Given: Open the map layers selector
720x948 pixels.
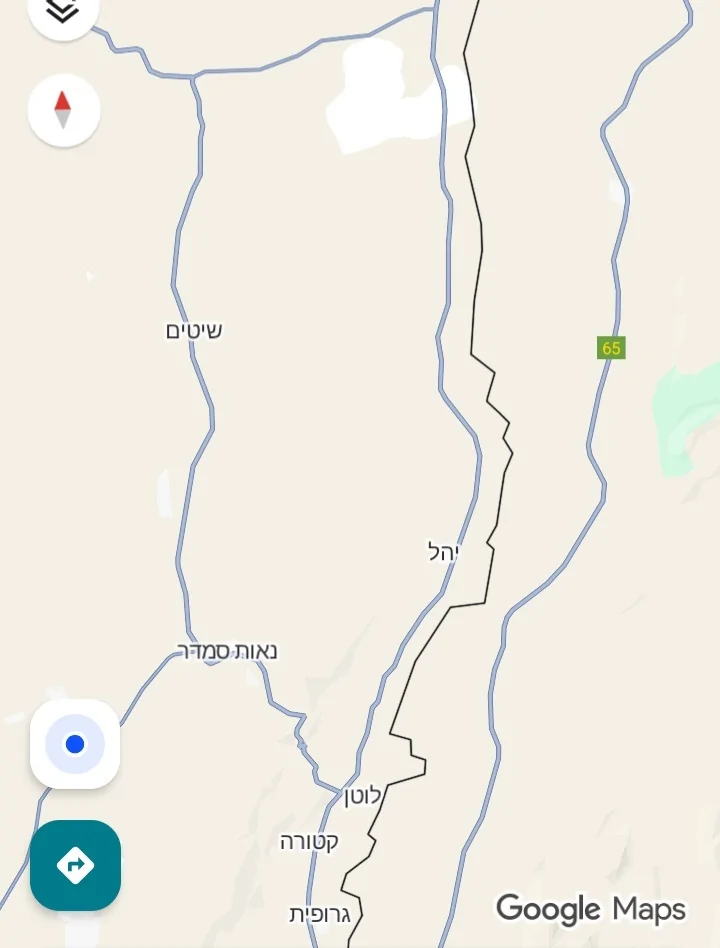Looking at the screenshot, I should (63, 10).
